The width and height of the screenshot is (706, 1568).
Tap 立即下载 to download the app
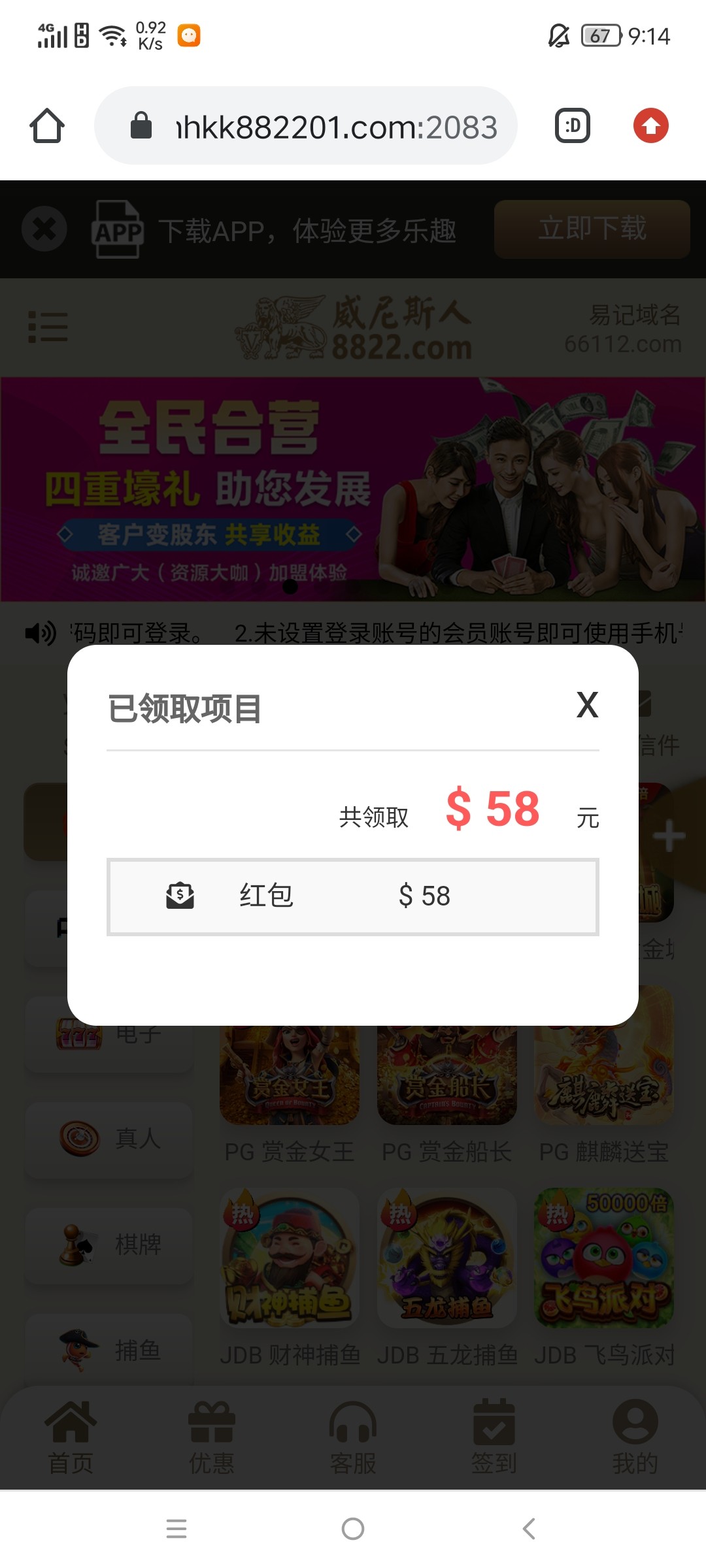tap(592, 229)
